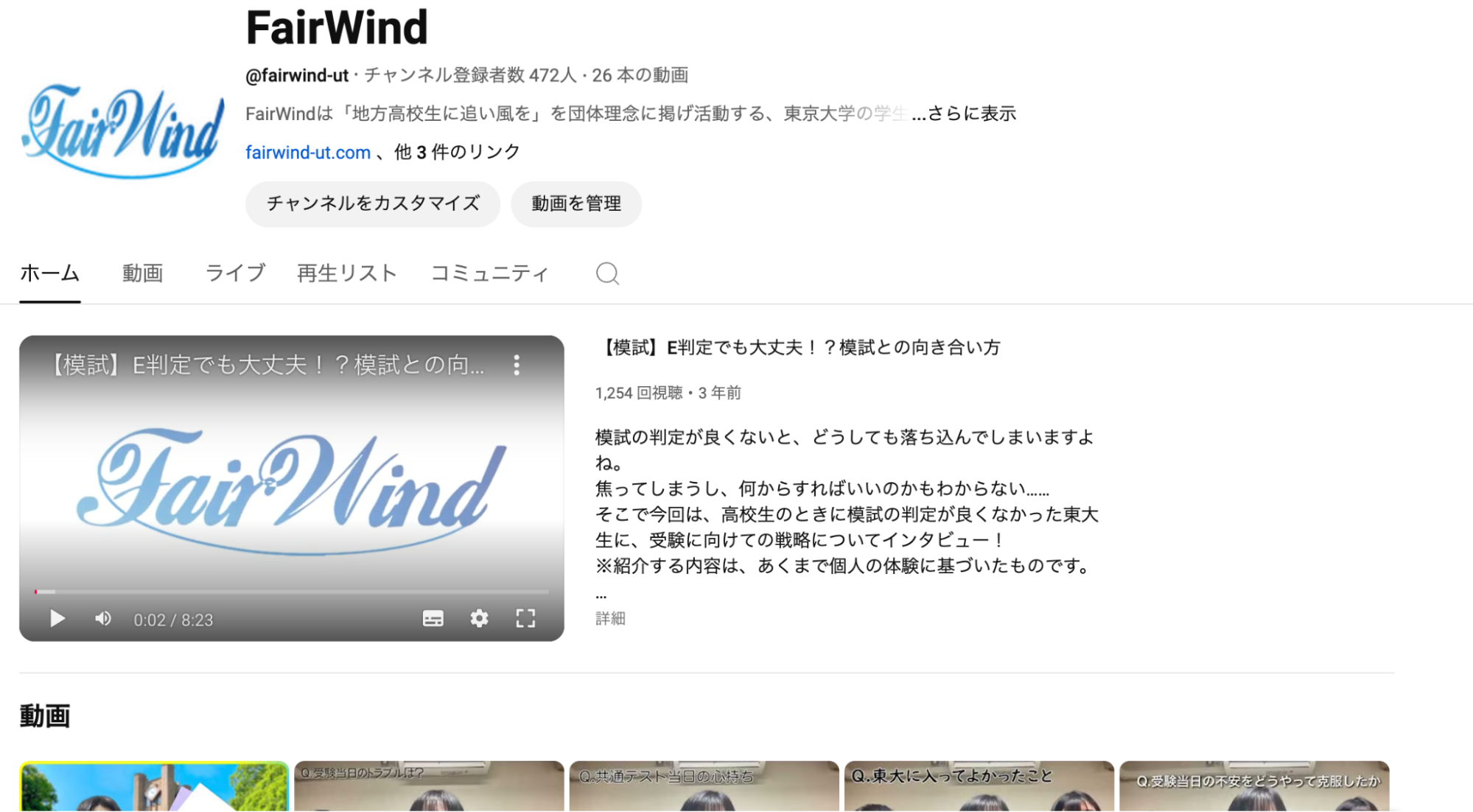Switch to the ライブ tab
Viewport: 1473px width, 812px height.
[x=234, y=273]
